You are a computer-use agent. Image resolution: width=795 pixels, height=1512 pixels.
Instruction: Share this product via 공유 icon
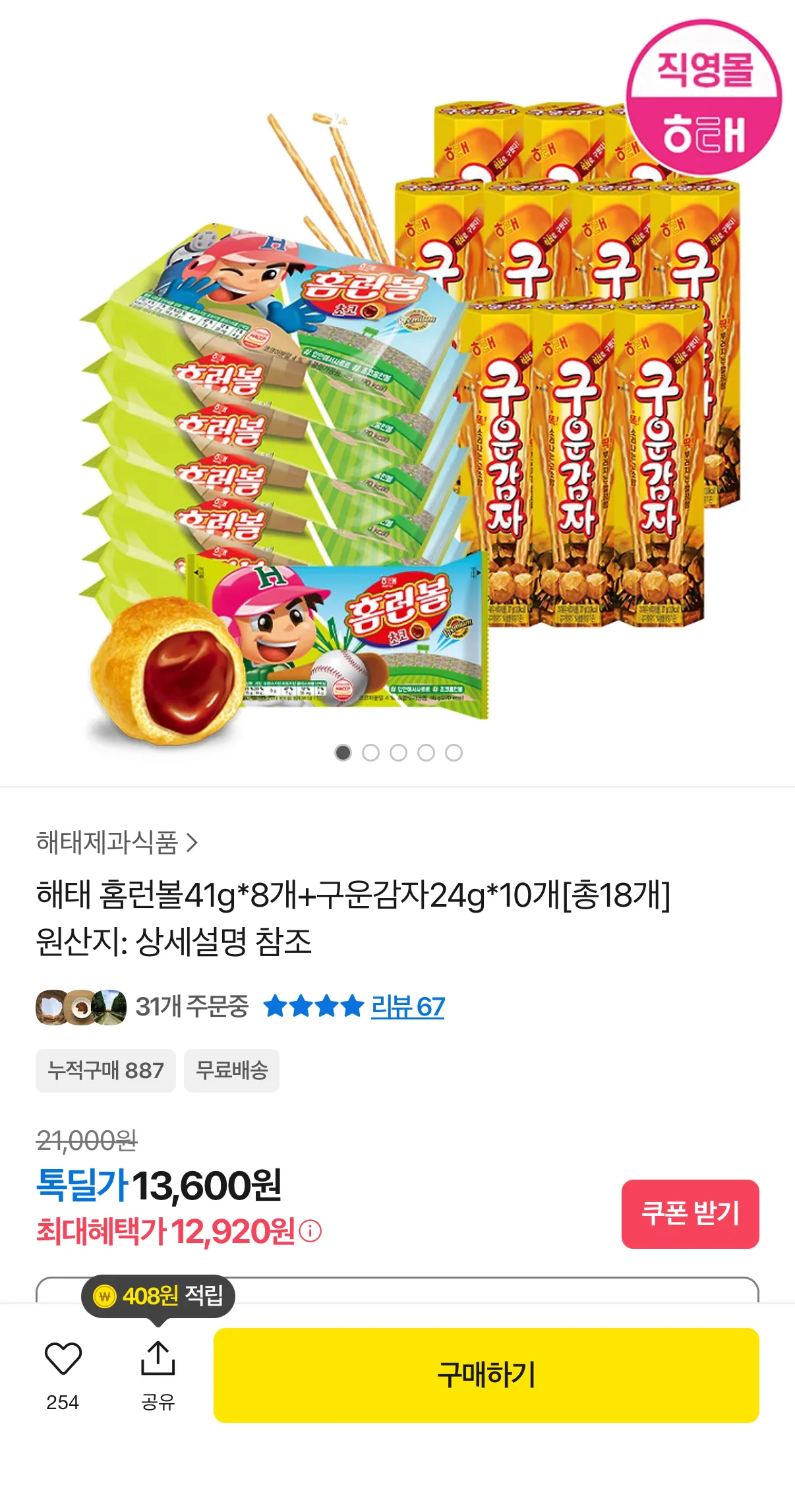[x=158, y=1359]
